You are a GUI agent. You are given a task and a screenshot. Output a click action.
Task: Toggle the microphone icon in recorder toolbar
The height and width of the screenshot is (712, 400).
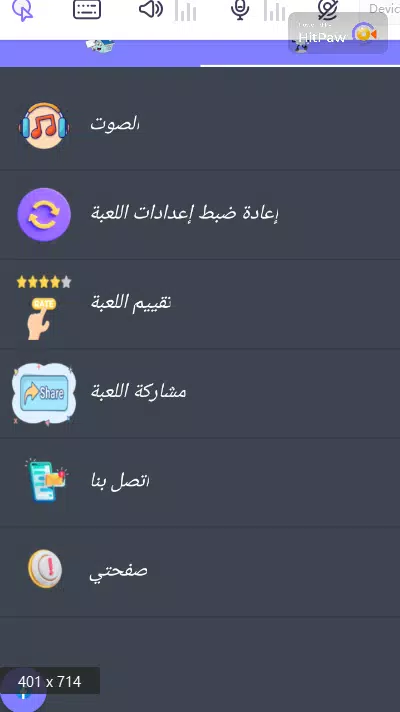240,10
